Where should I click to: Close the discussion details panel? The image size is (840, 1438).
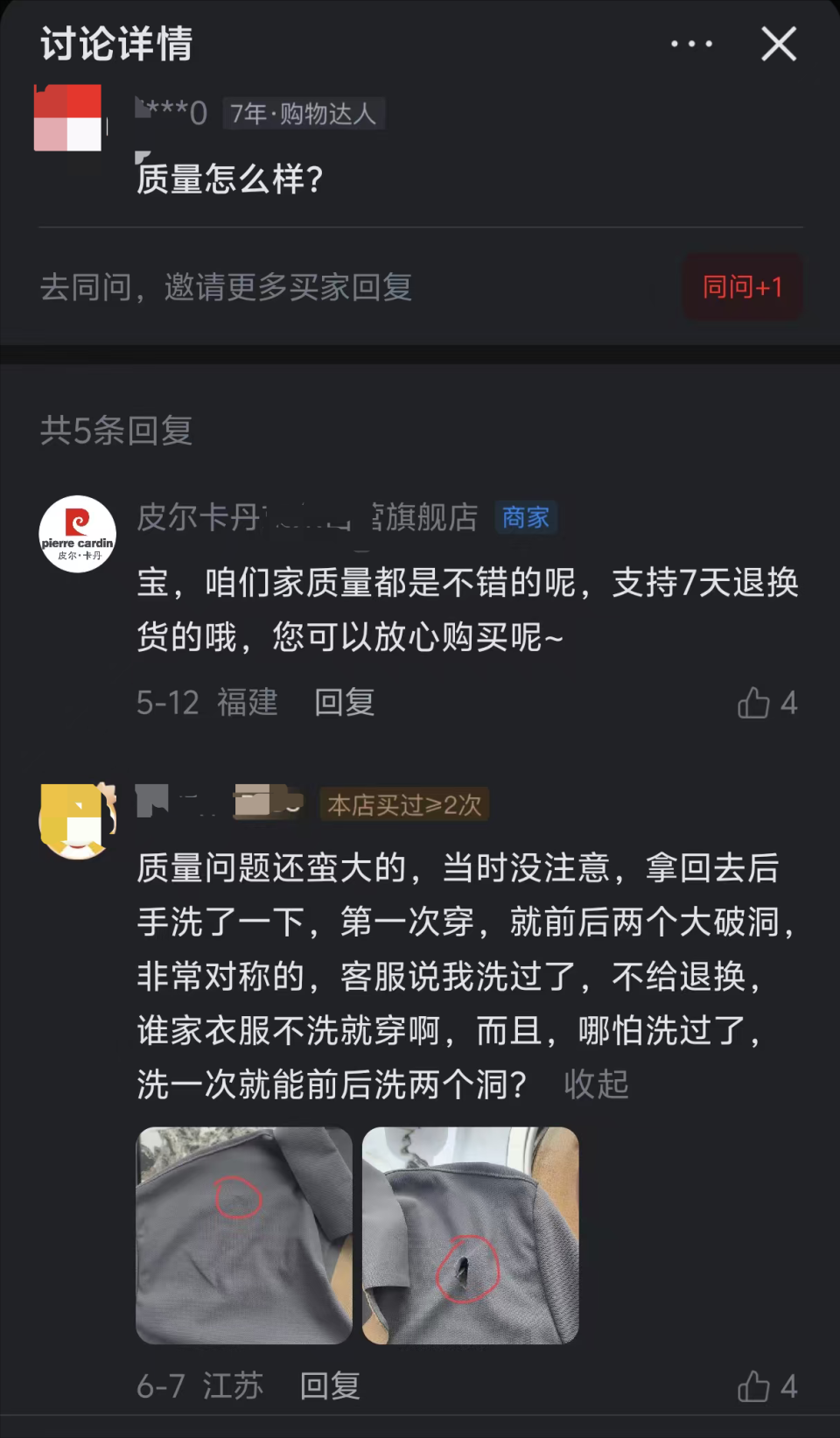coord(779,44)
